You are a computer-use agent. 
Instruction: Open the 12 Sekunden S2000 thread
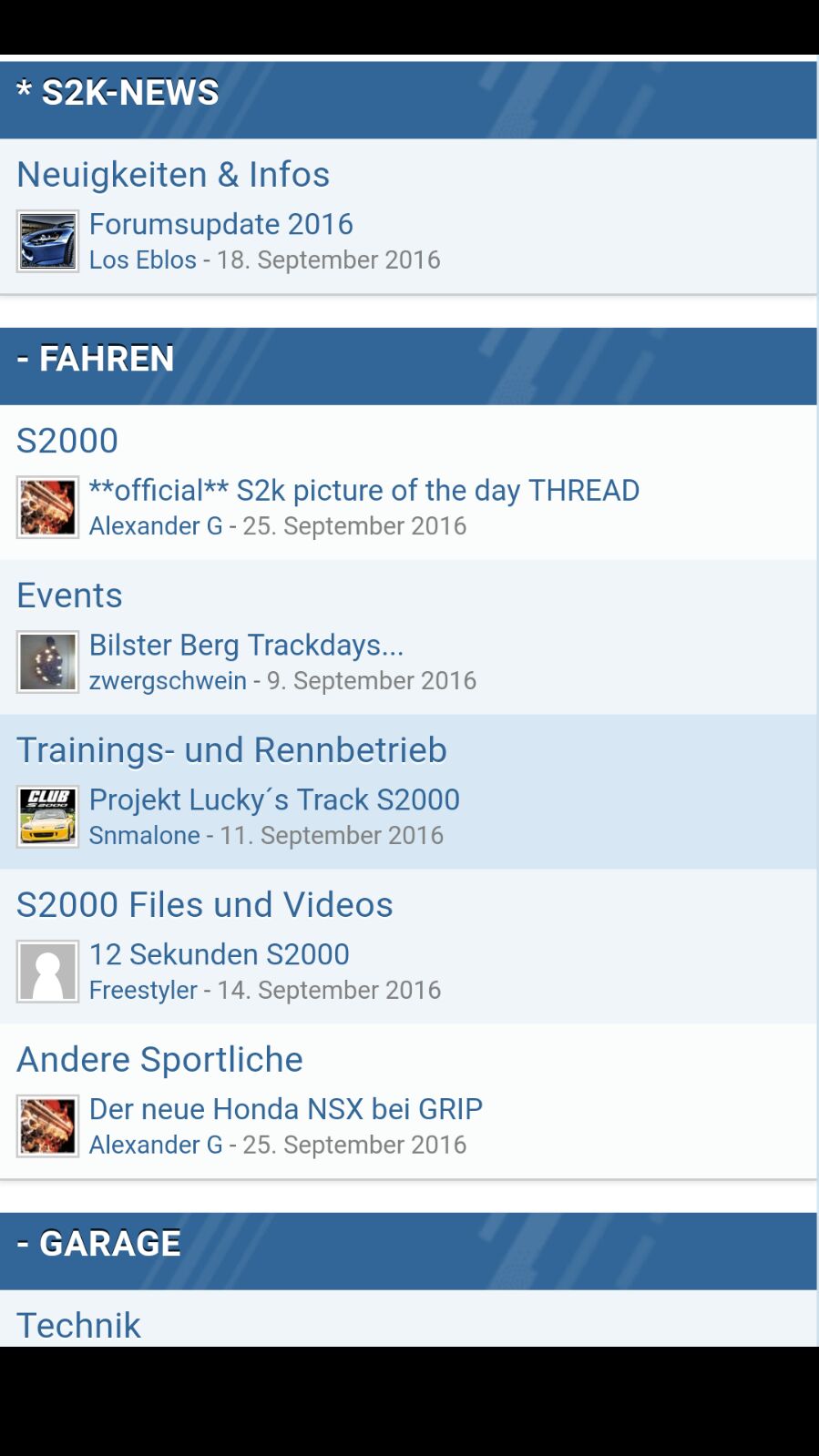click(220, 954)
